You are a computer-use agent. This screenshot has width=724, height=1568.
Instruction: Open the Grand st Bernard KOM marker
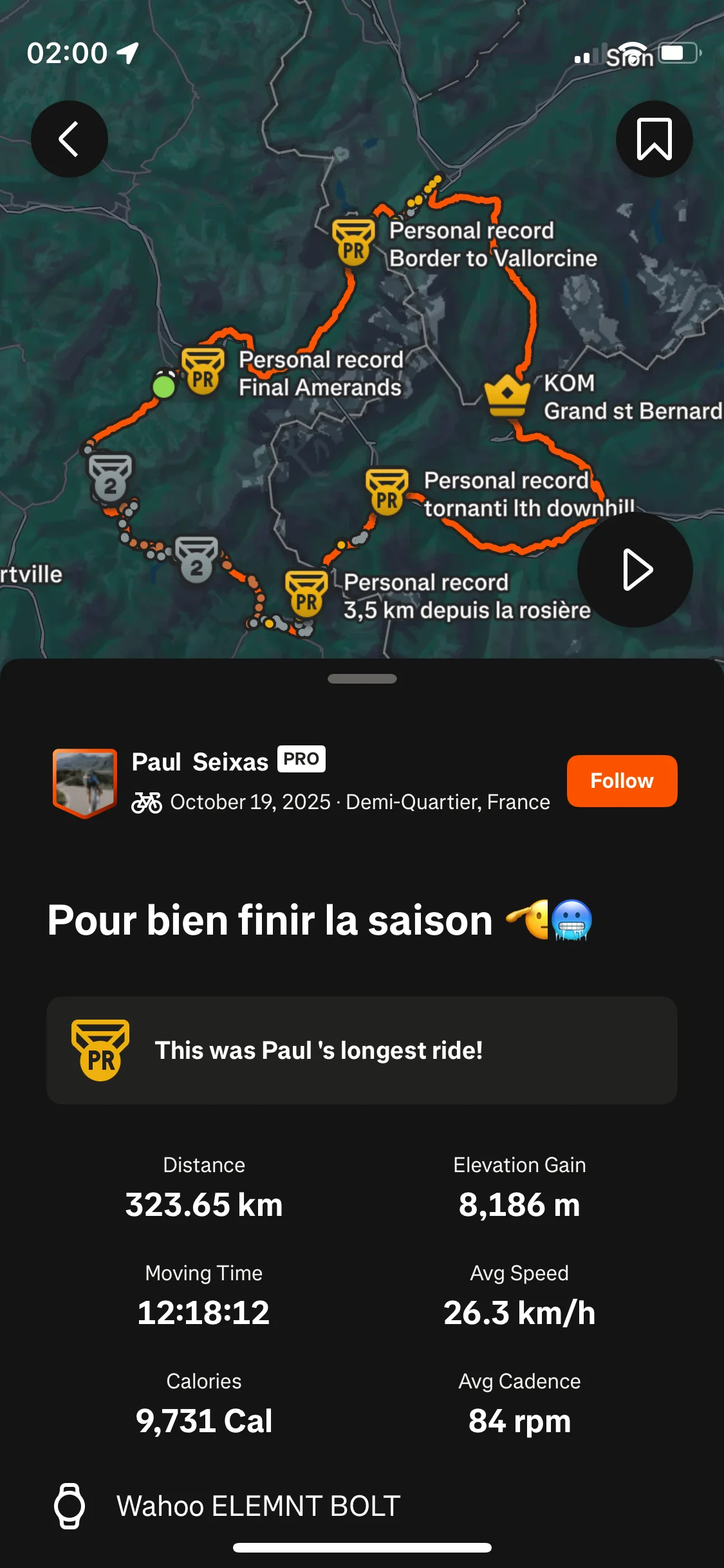pyautogui.click(x=507, y=395)
